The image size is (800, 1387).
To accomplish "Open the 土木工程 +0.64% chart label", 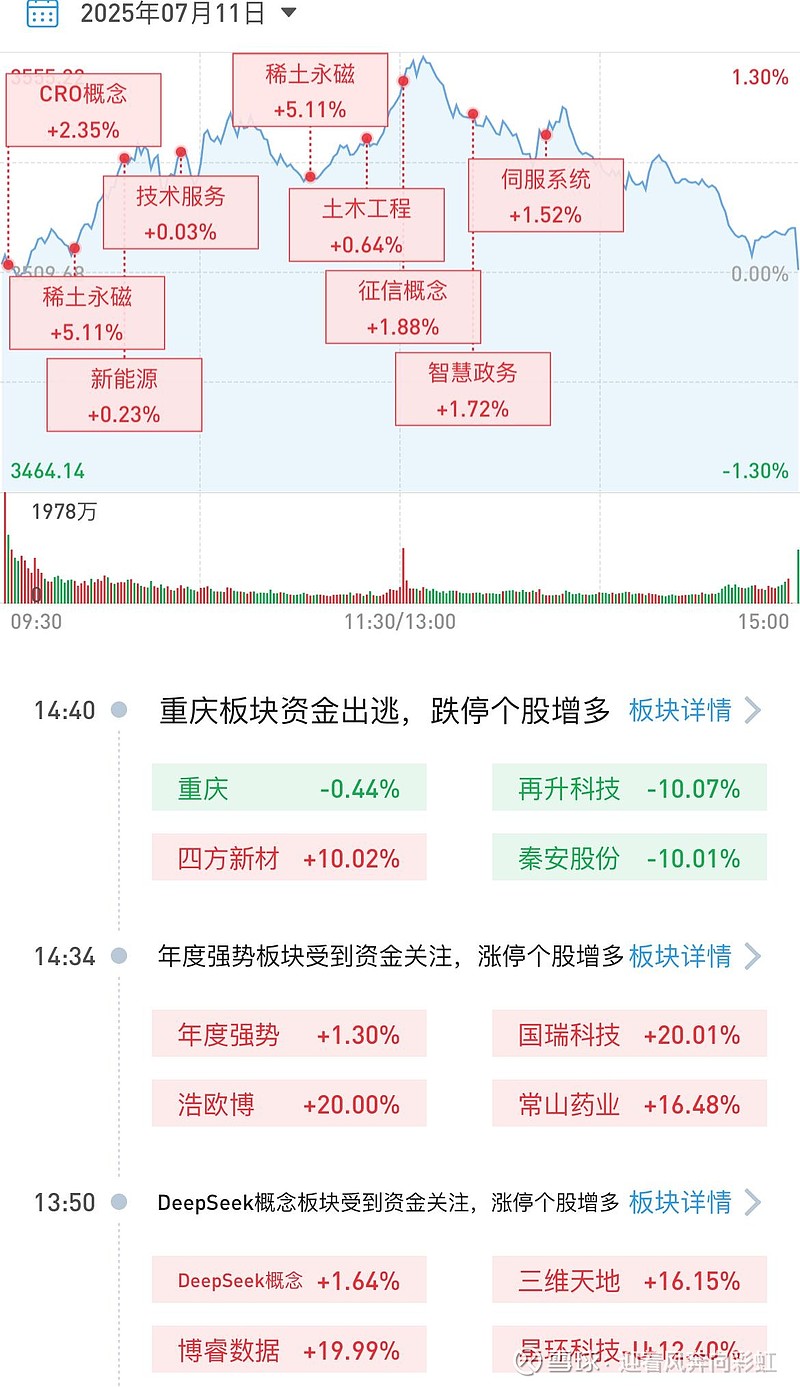I will point(368,225).
